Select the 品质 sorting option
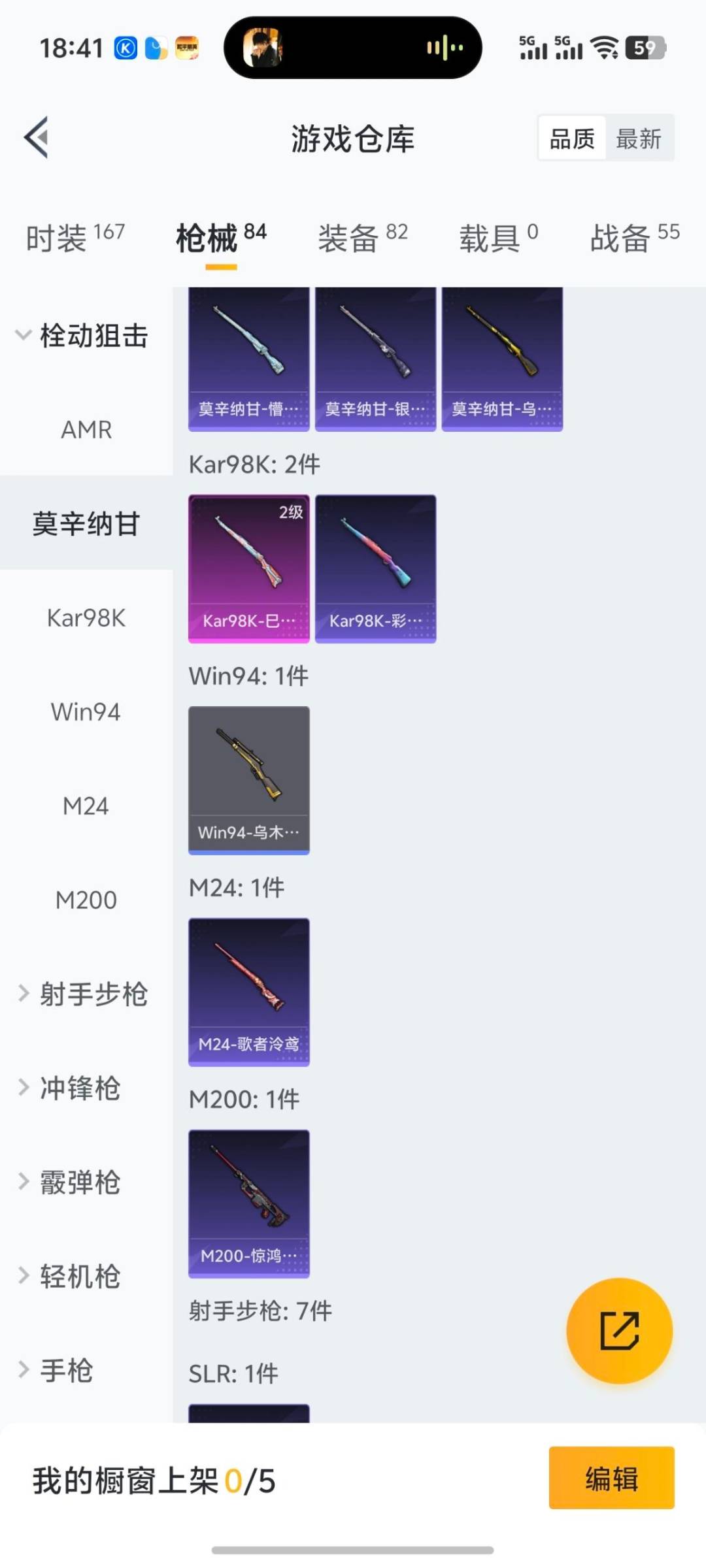The width and height of the screenshot is (706, 1568). pyautogui.click(x=571, y=138)
